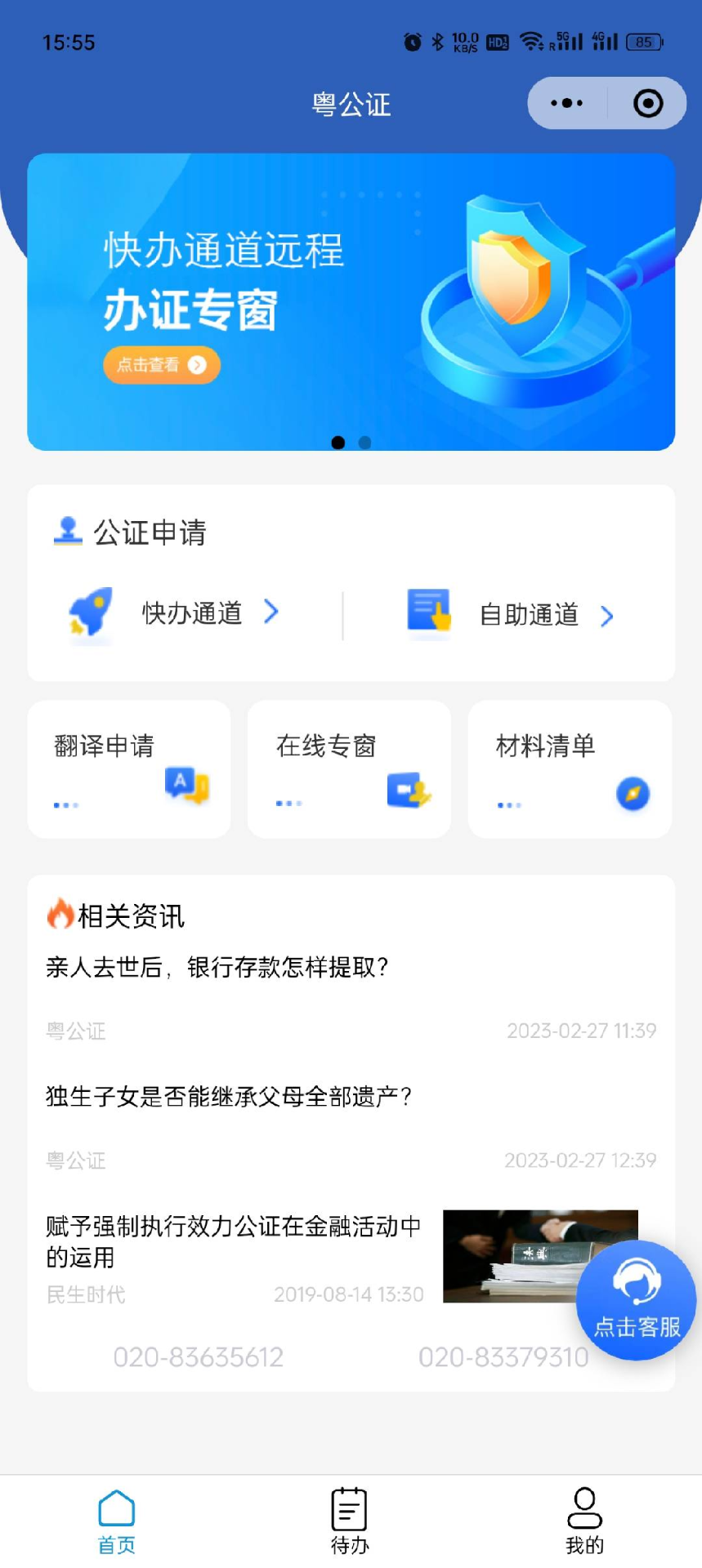Open the article 亲人去世后，银行存款怎样提取？
This screenshot has height=1568, width=702.
click(x=220, y=969)
